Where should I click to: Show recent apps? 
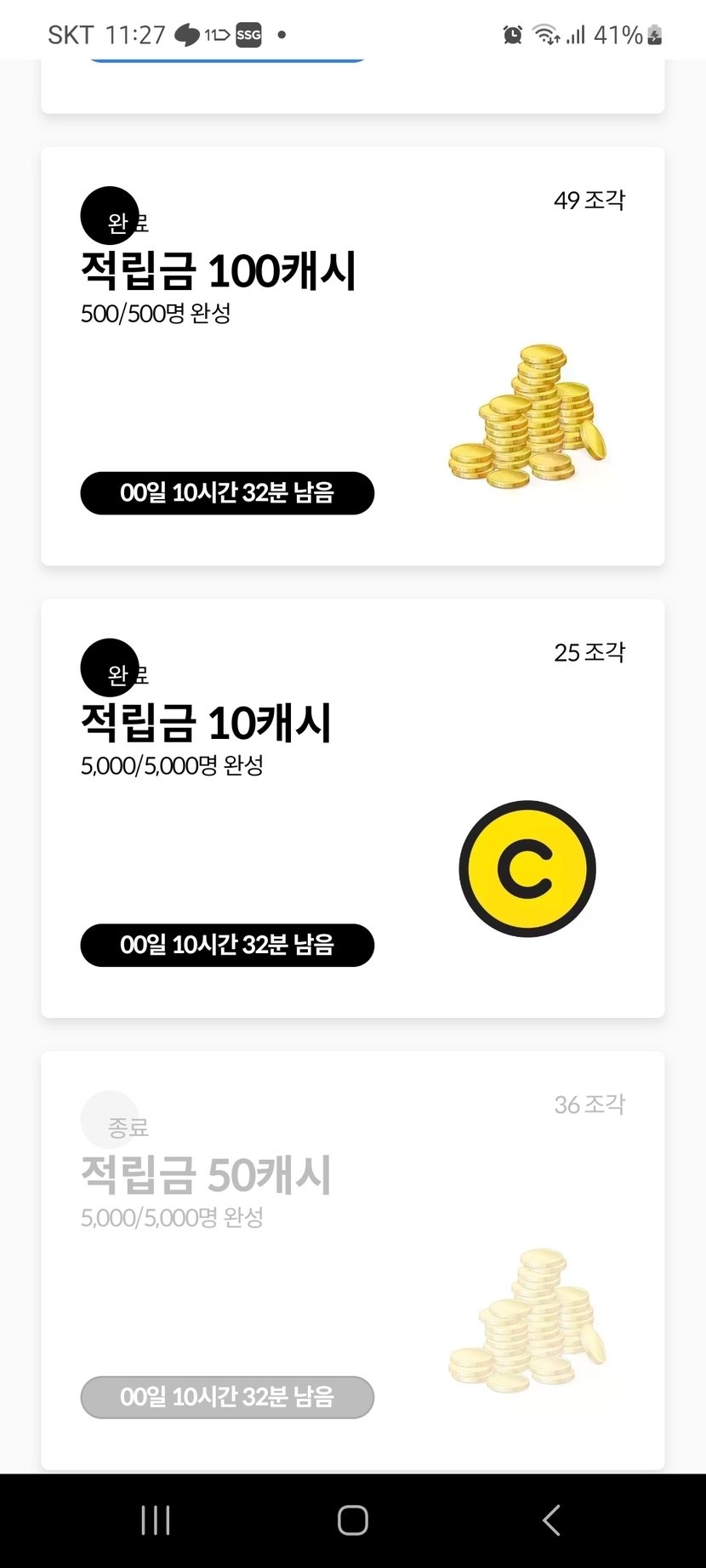coord(156,1520)
